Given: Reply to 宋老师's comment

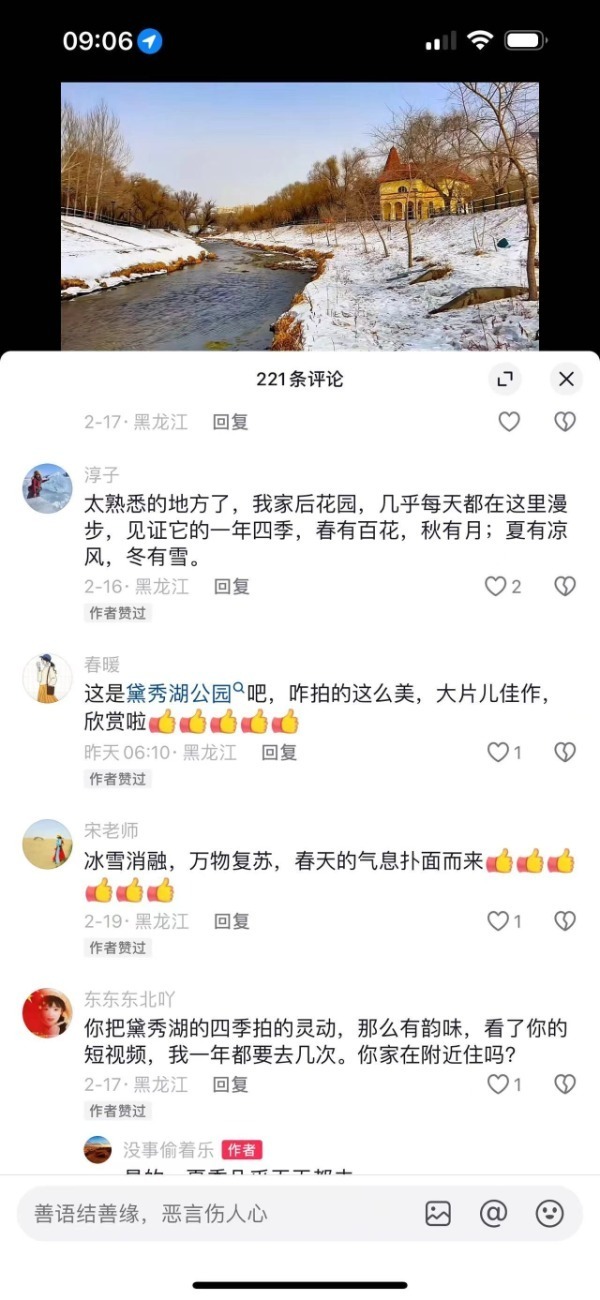Looking at the screenshot, I should pos(231,921).
